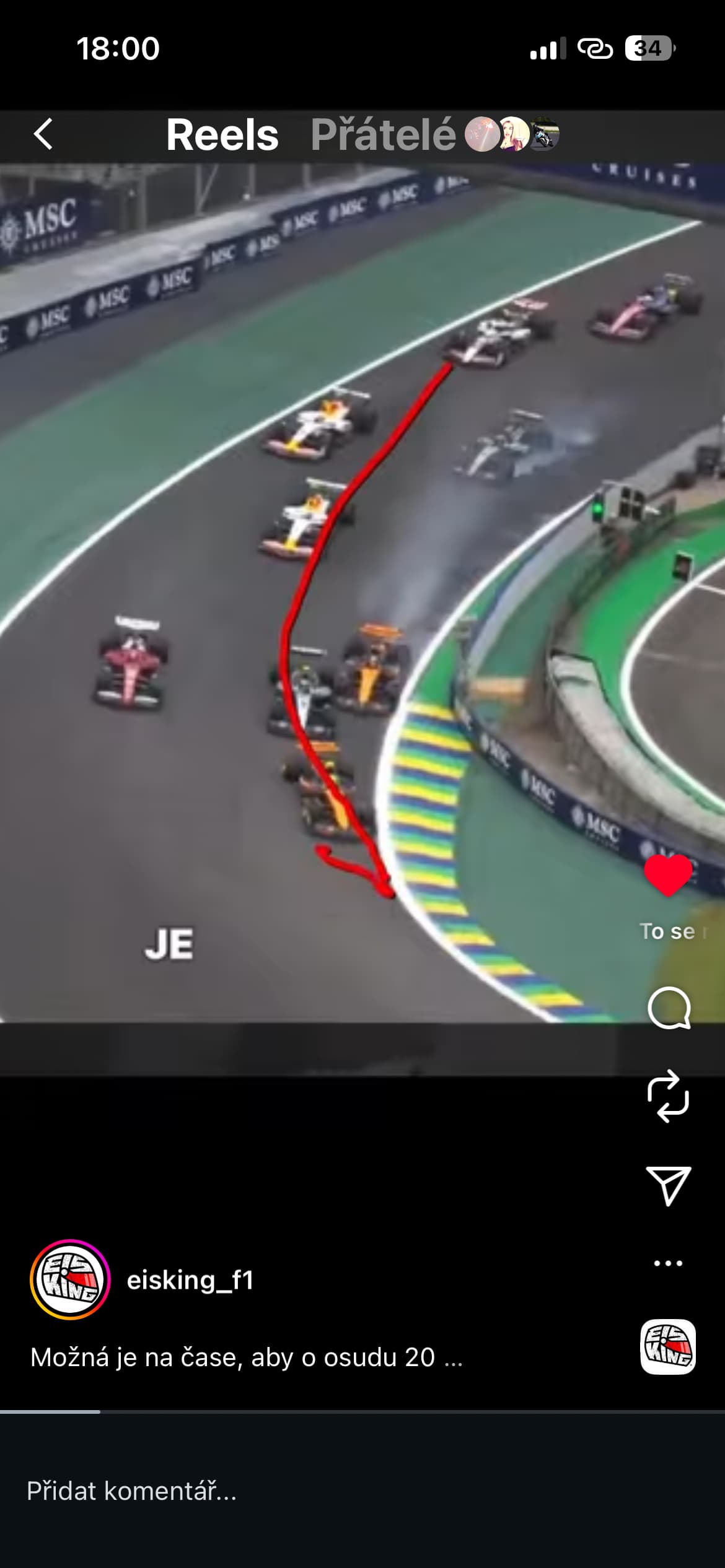Go back with the arrow icon

click(x=43, y=134)
